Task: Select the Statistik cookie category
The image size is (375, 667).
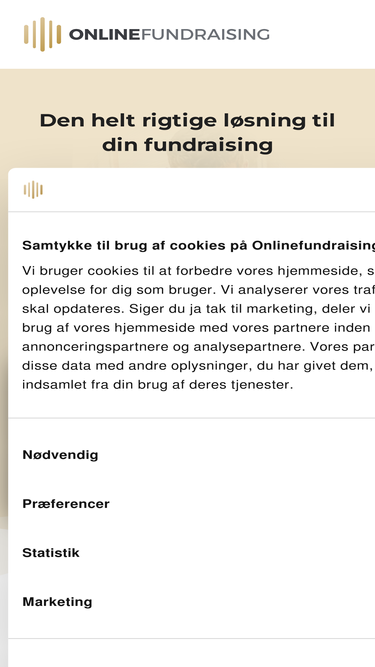Action: (x=51, y=553)
